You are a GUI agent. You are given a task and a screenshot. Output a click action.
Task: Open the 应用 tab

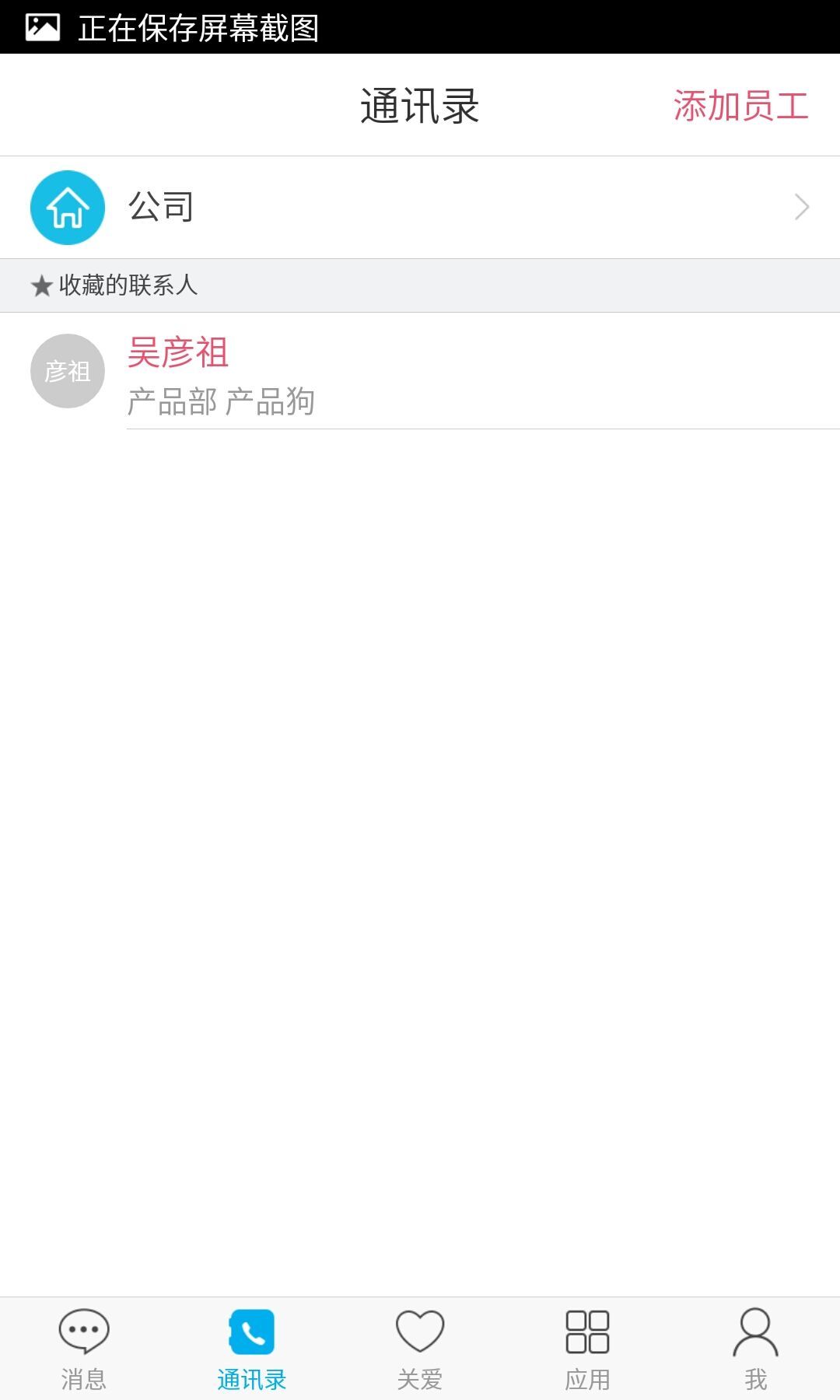(588, 1349)
